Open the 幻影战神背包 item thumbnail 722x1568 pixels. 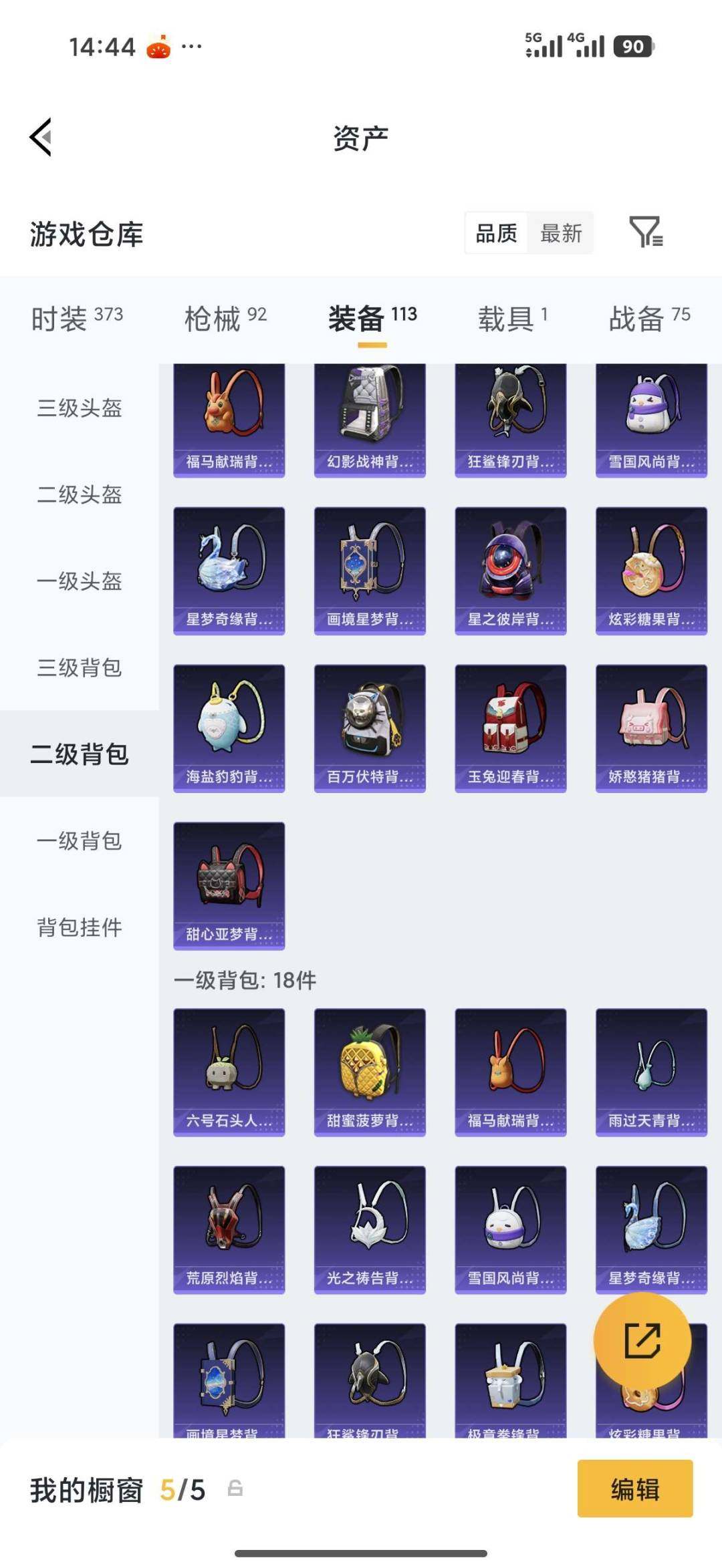(x=369, y=418)
